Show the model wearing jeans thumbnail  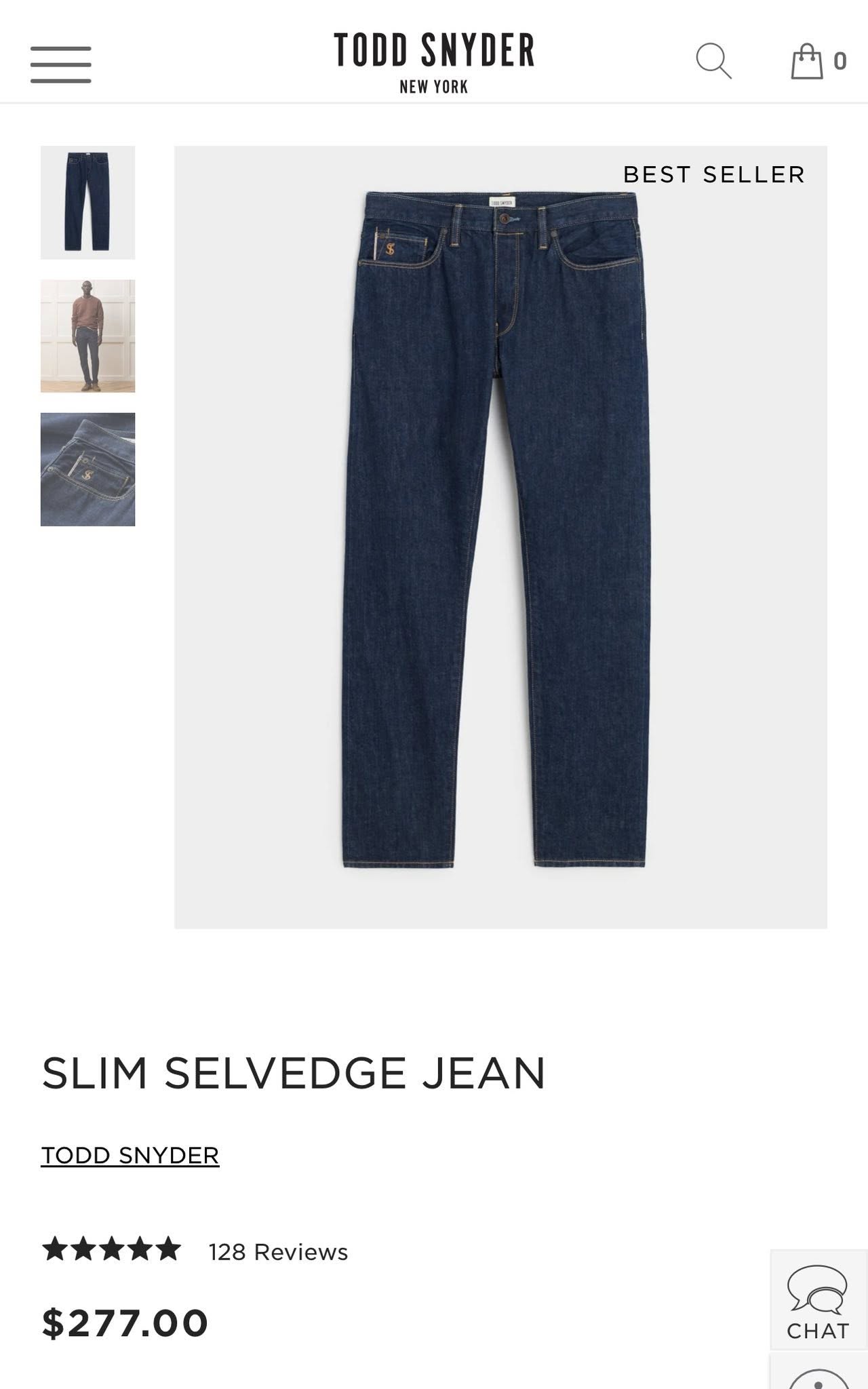pyautogui.click(x=87, y=336)
